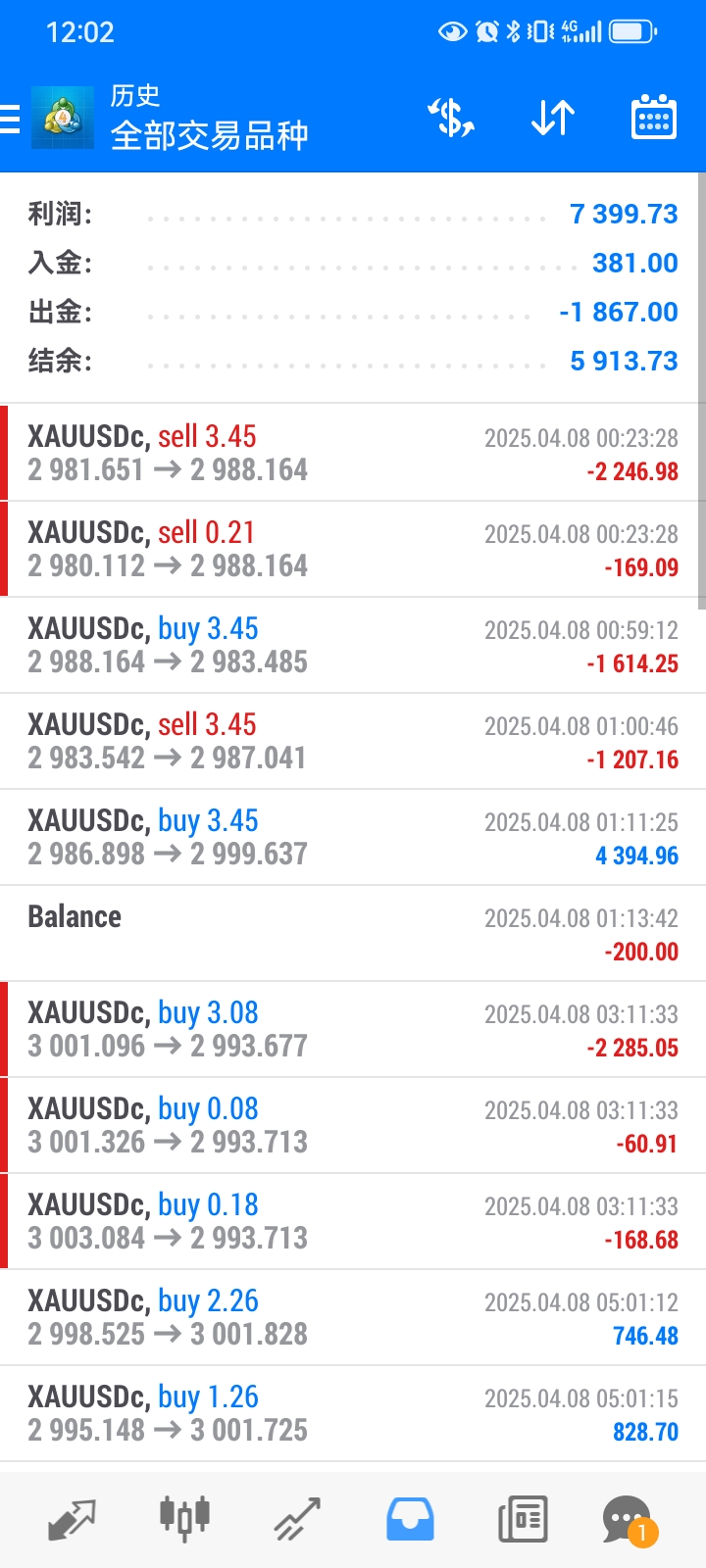Screen dimensions: 706x1568
Task: Open buy 3.45 trade with -1 614.25 loss
Action: pyautogui.click(x=353, y=645)
